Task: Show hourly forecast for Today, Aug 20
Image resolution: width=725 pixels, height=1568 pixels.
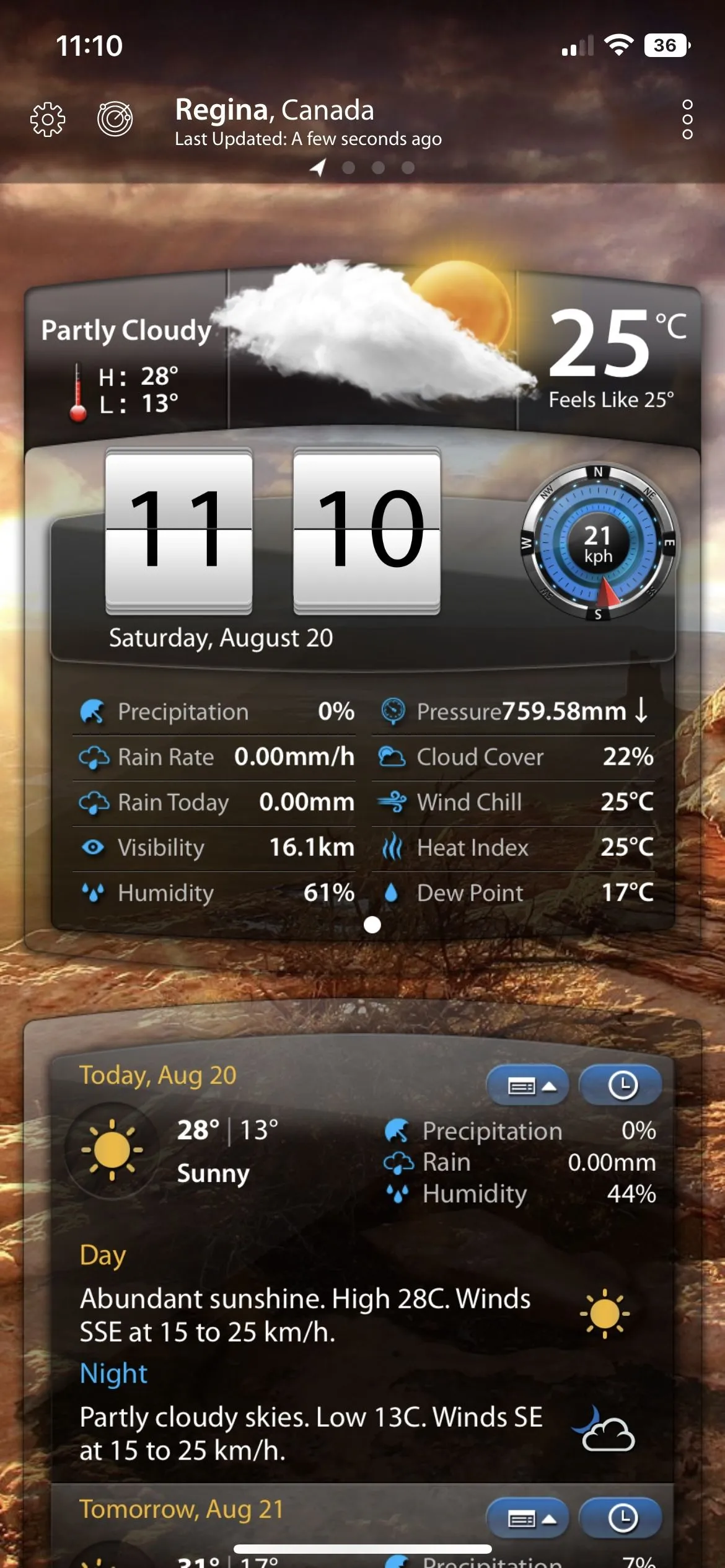Action: 622,1085
